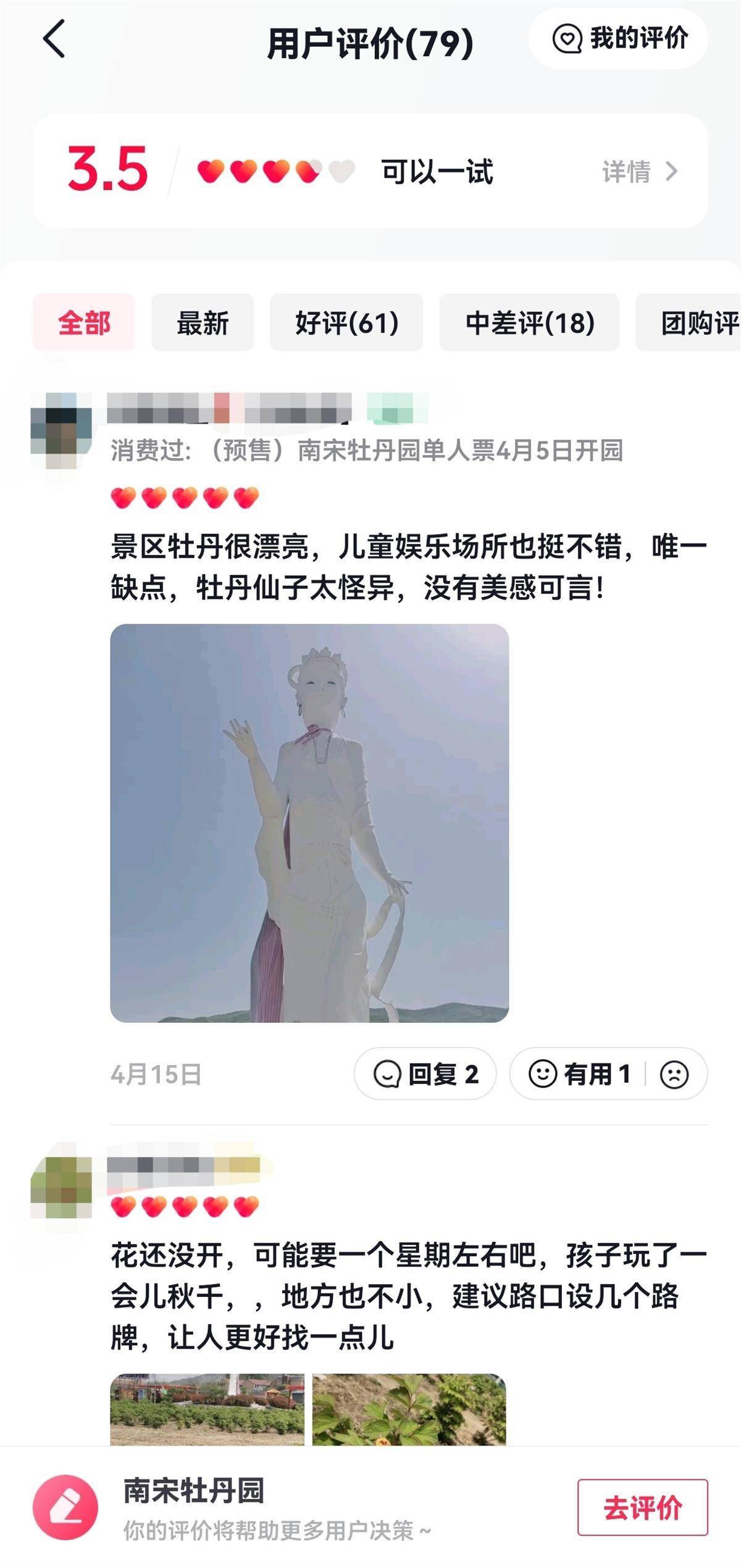Open 回复 2 on the April 15 review
This screenshot has height=1568, width=741.
click(425, 1074)
